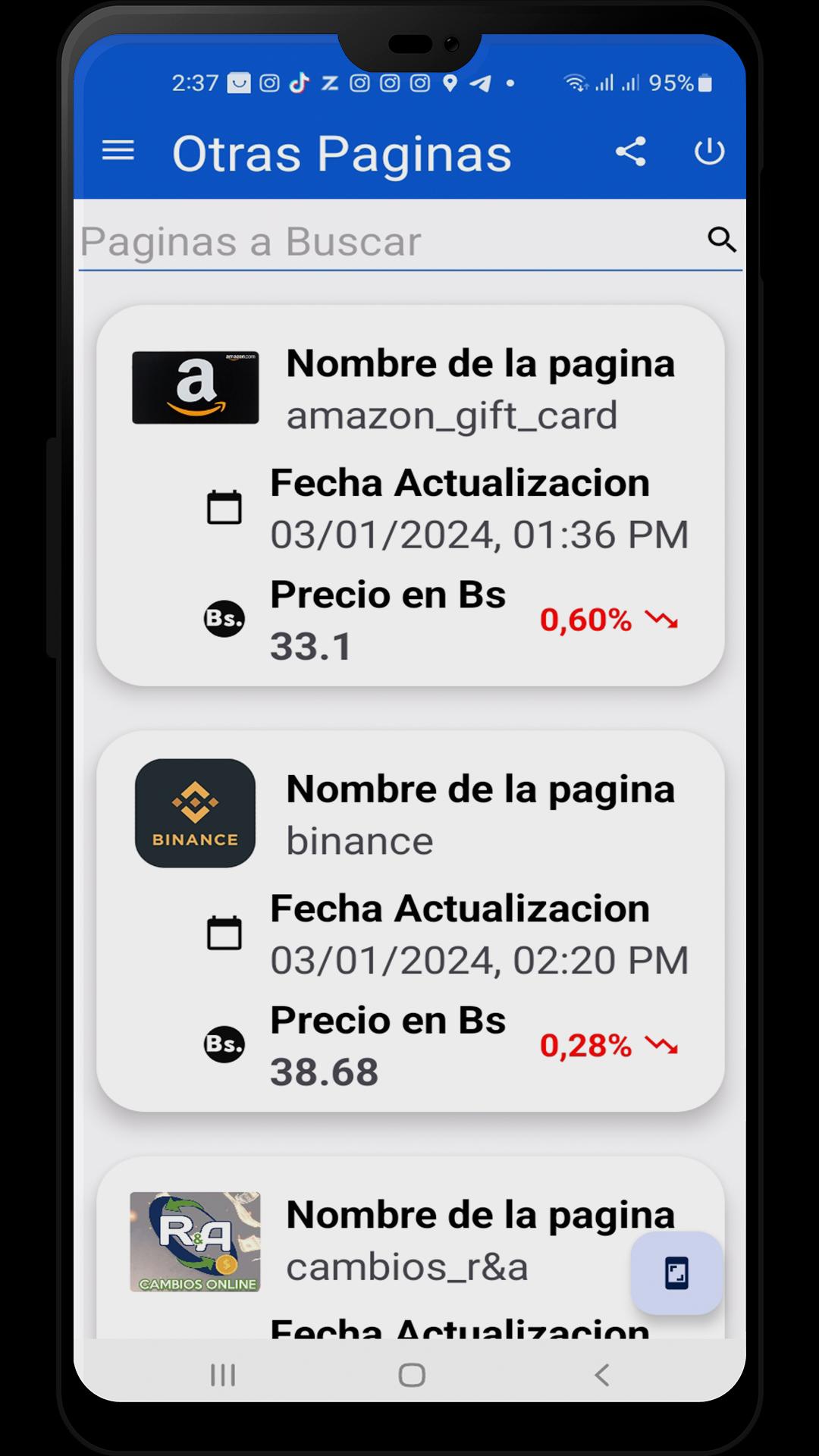This screenshot has height=1456, width=819.
Task: Open the binance card
Action: tap(410, 921)
